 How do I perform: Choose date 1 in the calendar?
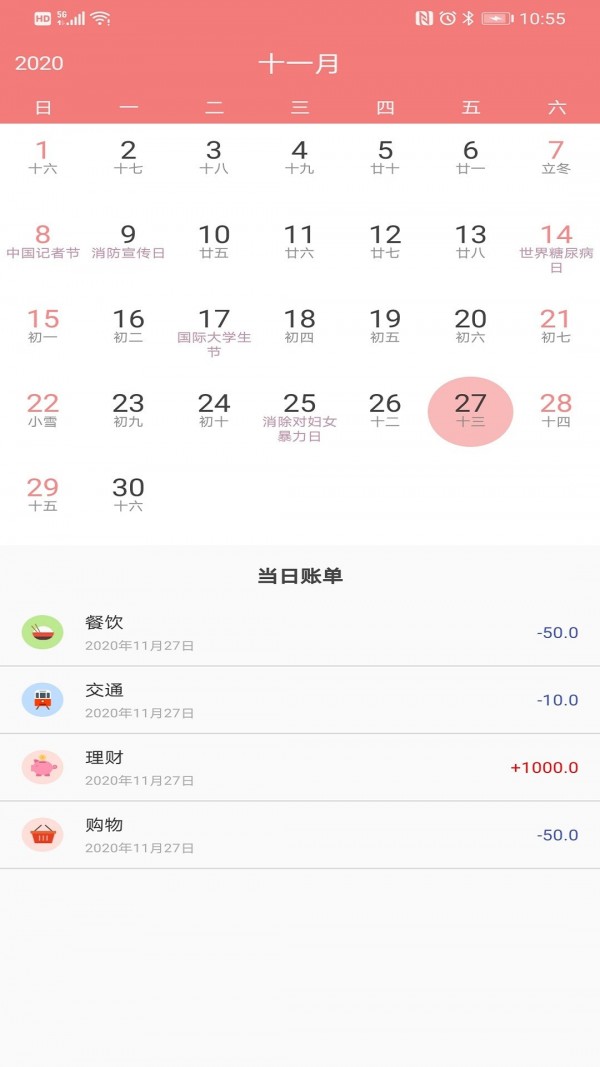pyautogui.click(x=43, y=158)
